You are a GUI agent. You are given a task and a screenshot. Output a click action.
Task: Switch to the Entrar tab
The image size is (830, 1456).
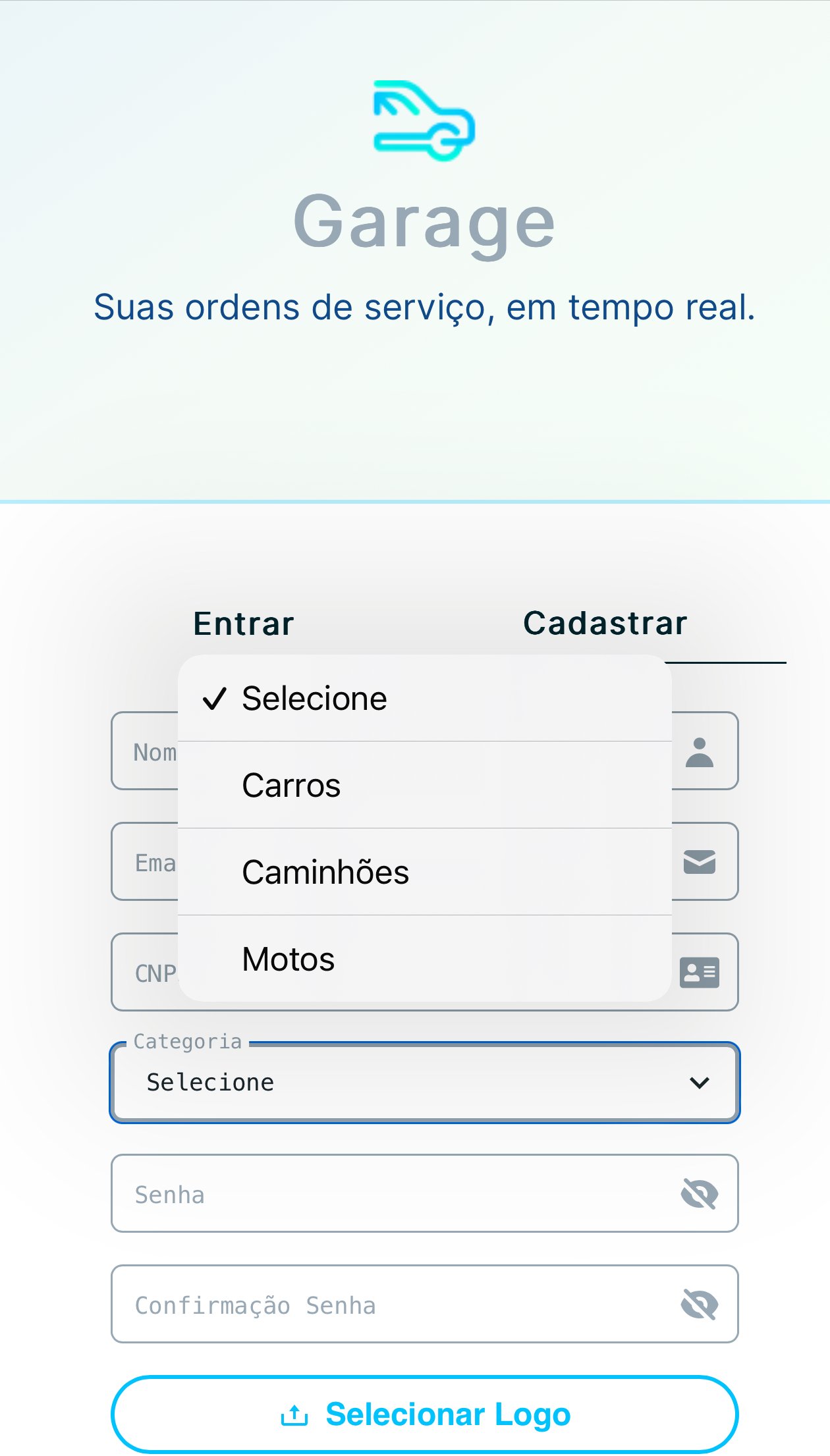tap(244, 624)
